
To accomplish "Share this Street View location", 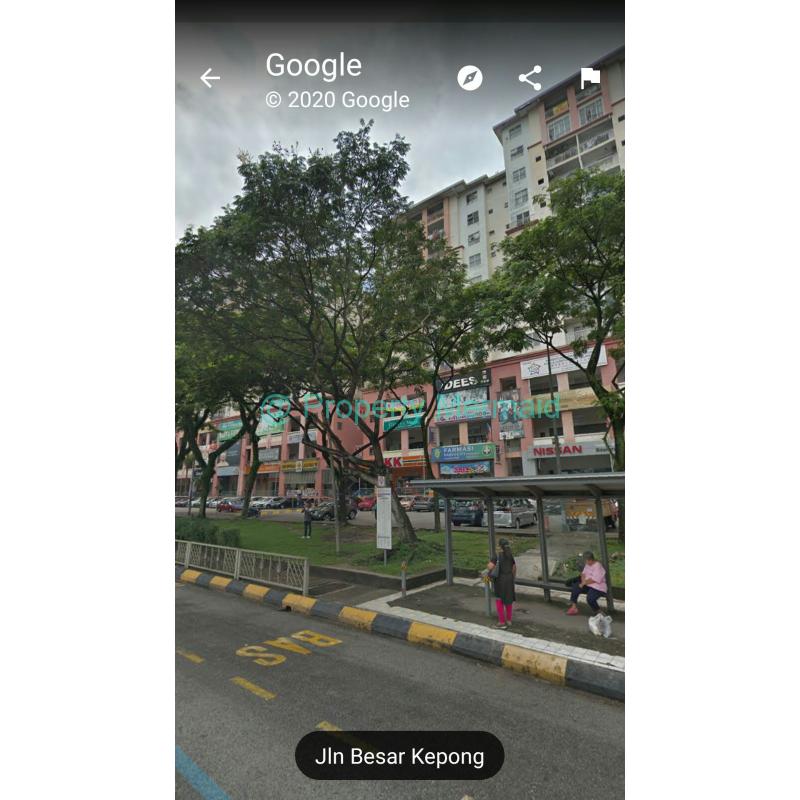I will (530, 78).
